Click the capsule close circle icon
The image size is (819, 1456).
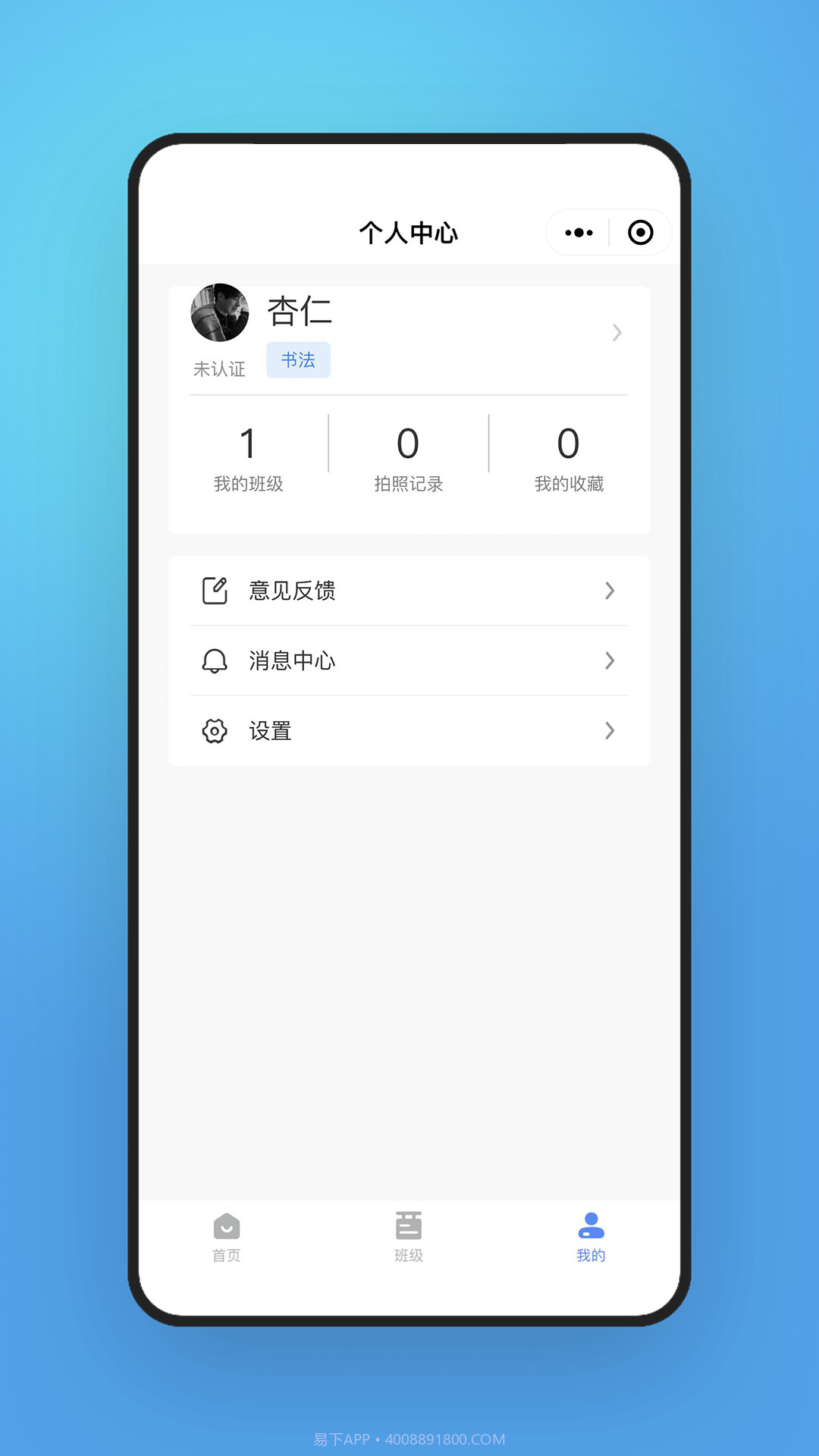click(641, 233)
